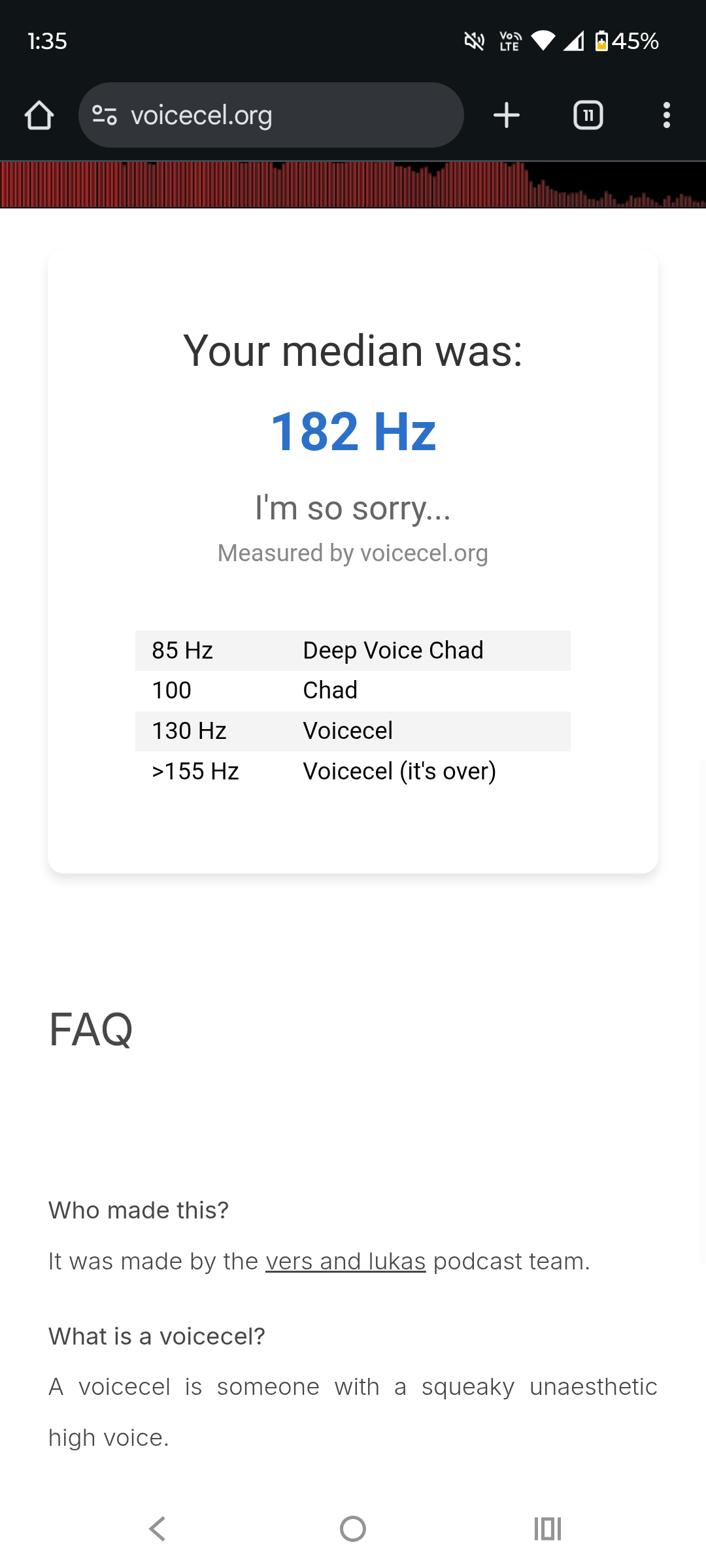Viewport: 706px width, 1568px height.
Task: Open a new browser tab with the plus icon
Action: coord(506,115)
